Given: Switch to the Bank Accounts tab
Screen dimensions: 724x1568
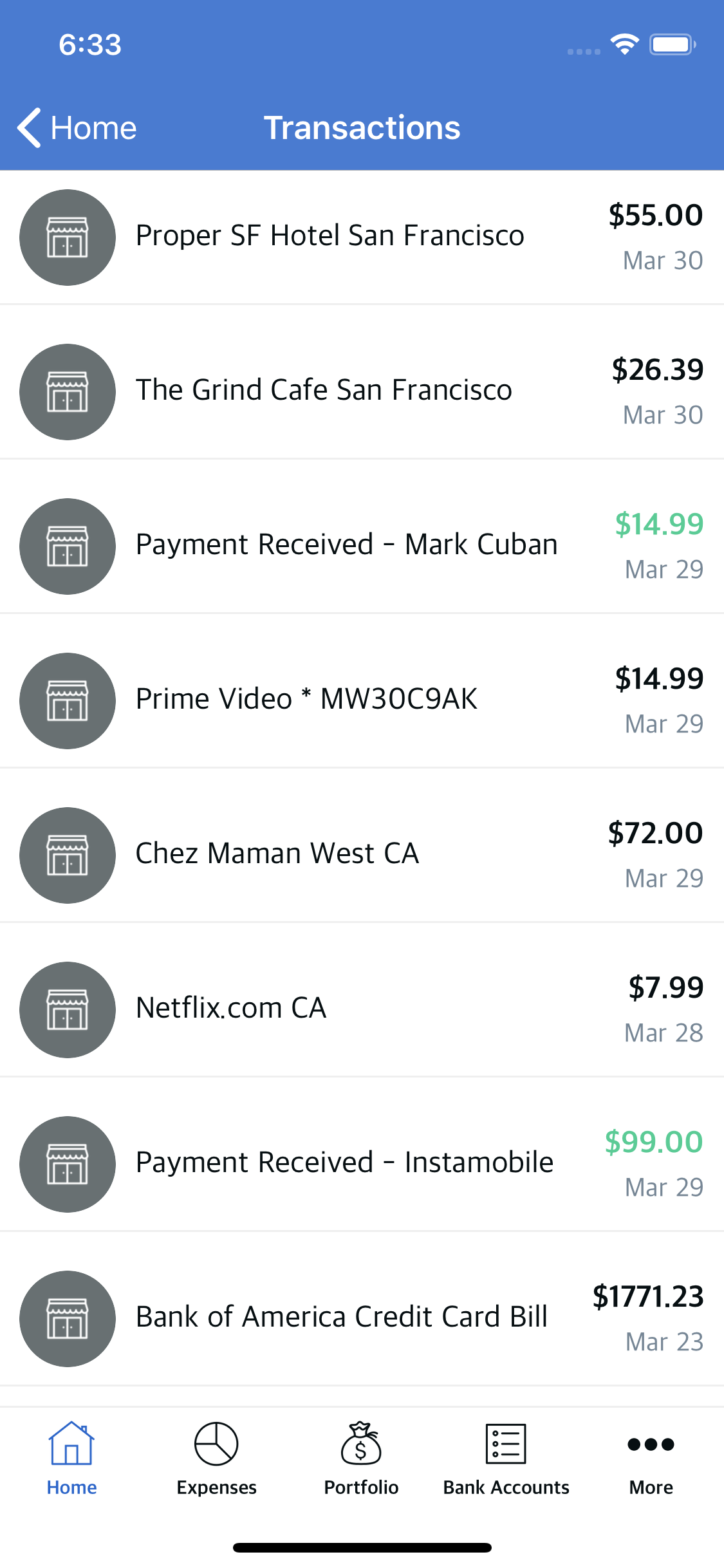Looking at the screenshot, I should (506, 1461).
